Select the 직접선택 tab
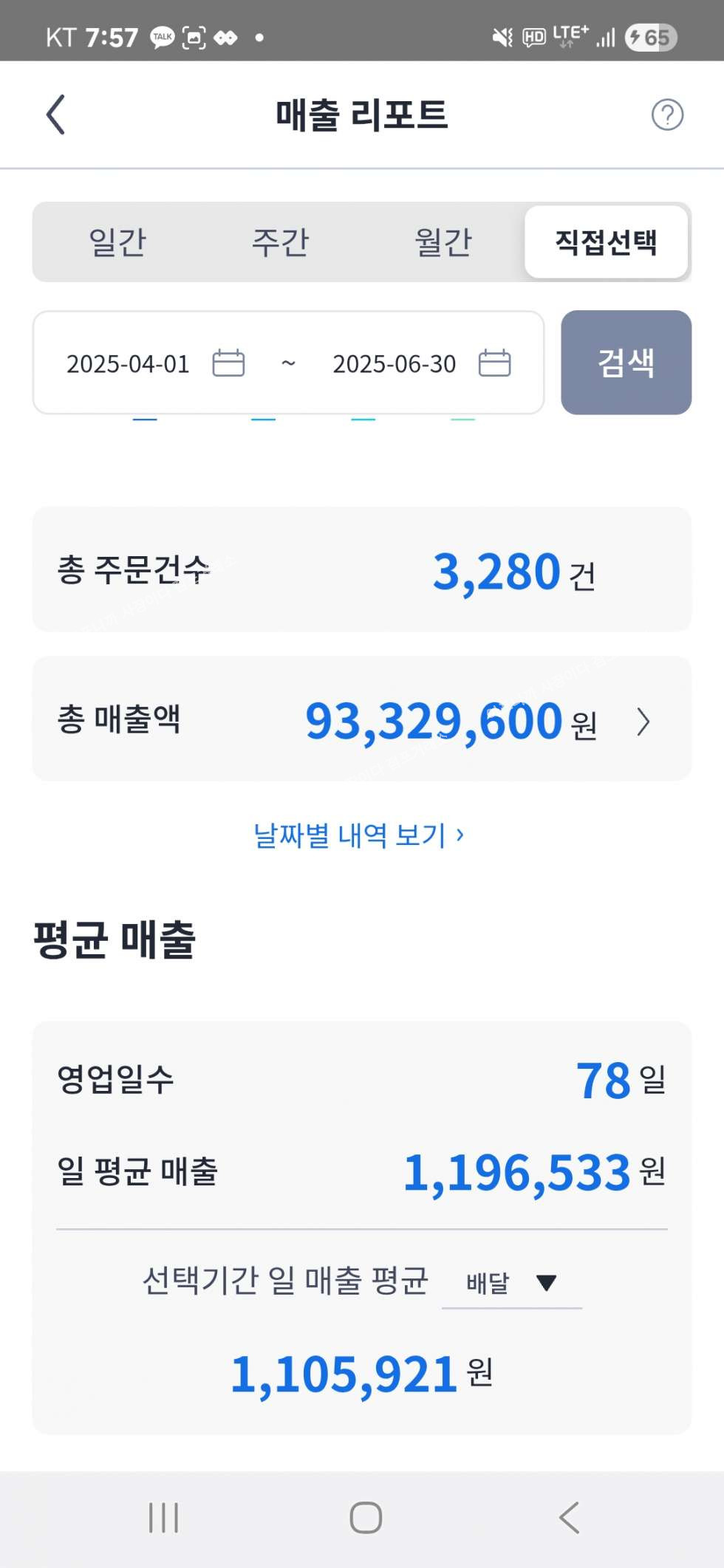The image size is (724, 1568). click(606, 242)
